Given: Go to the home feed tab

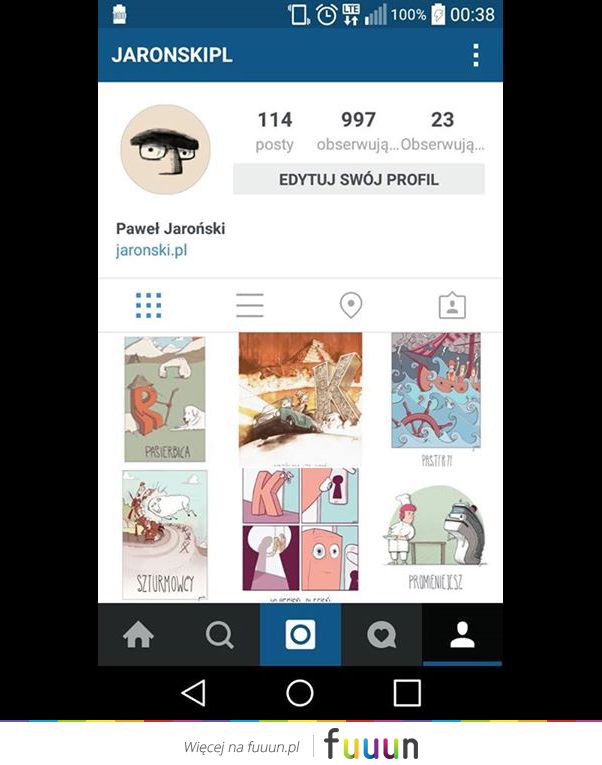Looking at the screenshot, I should coord(138,636).
